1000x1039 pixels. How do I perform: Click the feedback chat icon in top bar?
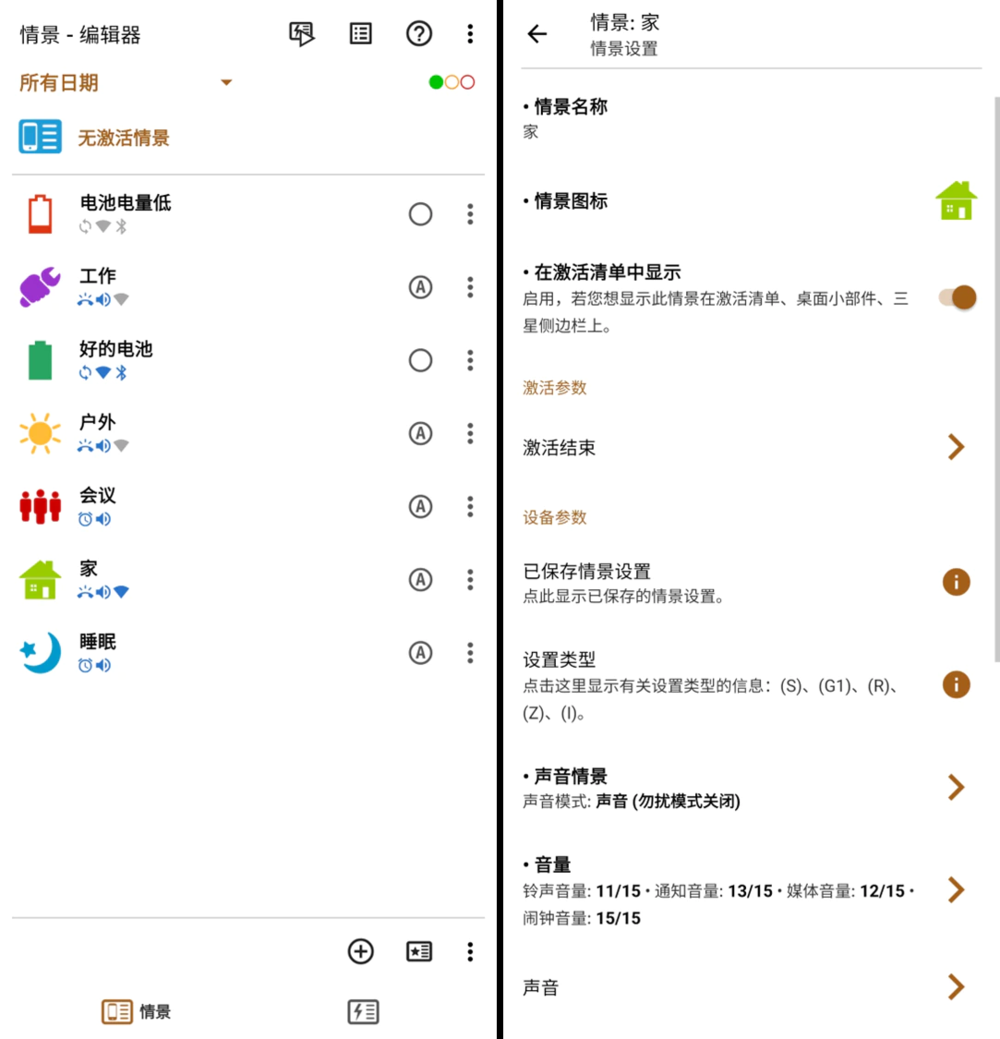301,33
